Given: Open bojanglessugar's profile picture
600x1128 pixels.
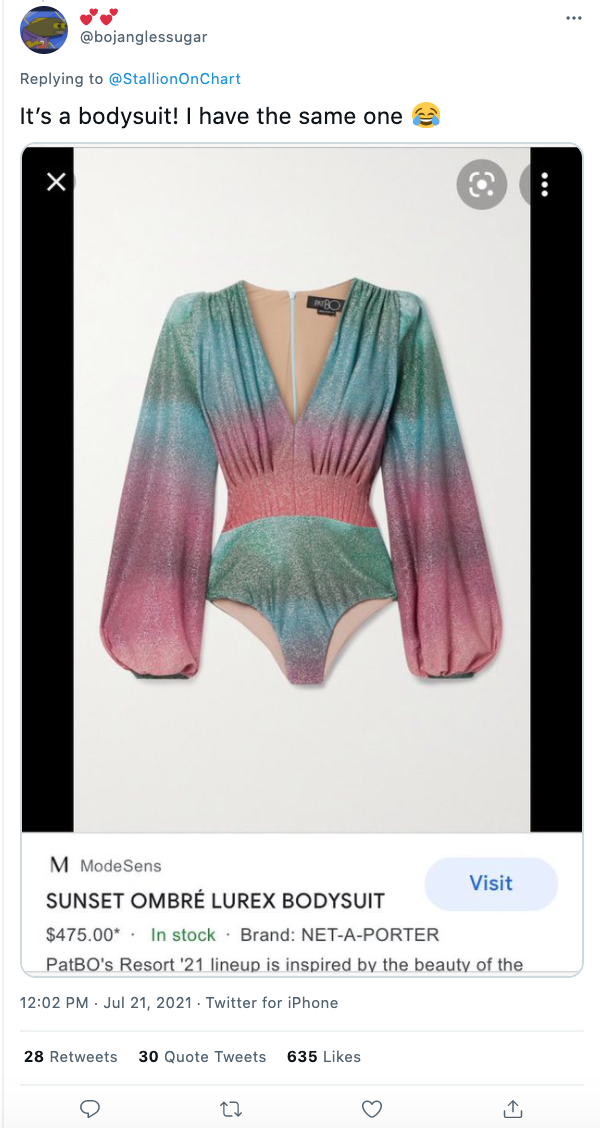Looking at the screenshot, I should click(44, 29).
